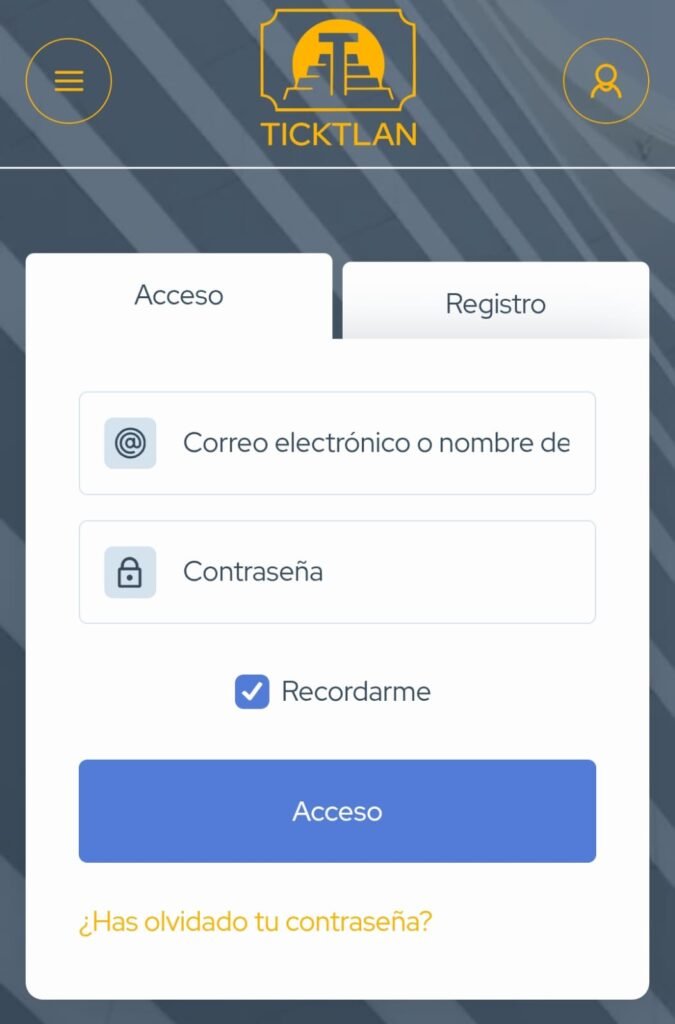Uncheck the Recordarme checkbox

tap(252, 691)
